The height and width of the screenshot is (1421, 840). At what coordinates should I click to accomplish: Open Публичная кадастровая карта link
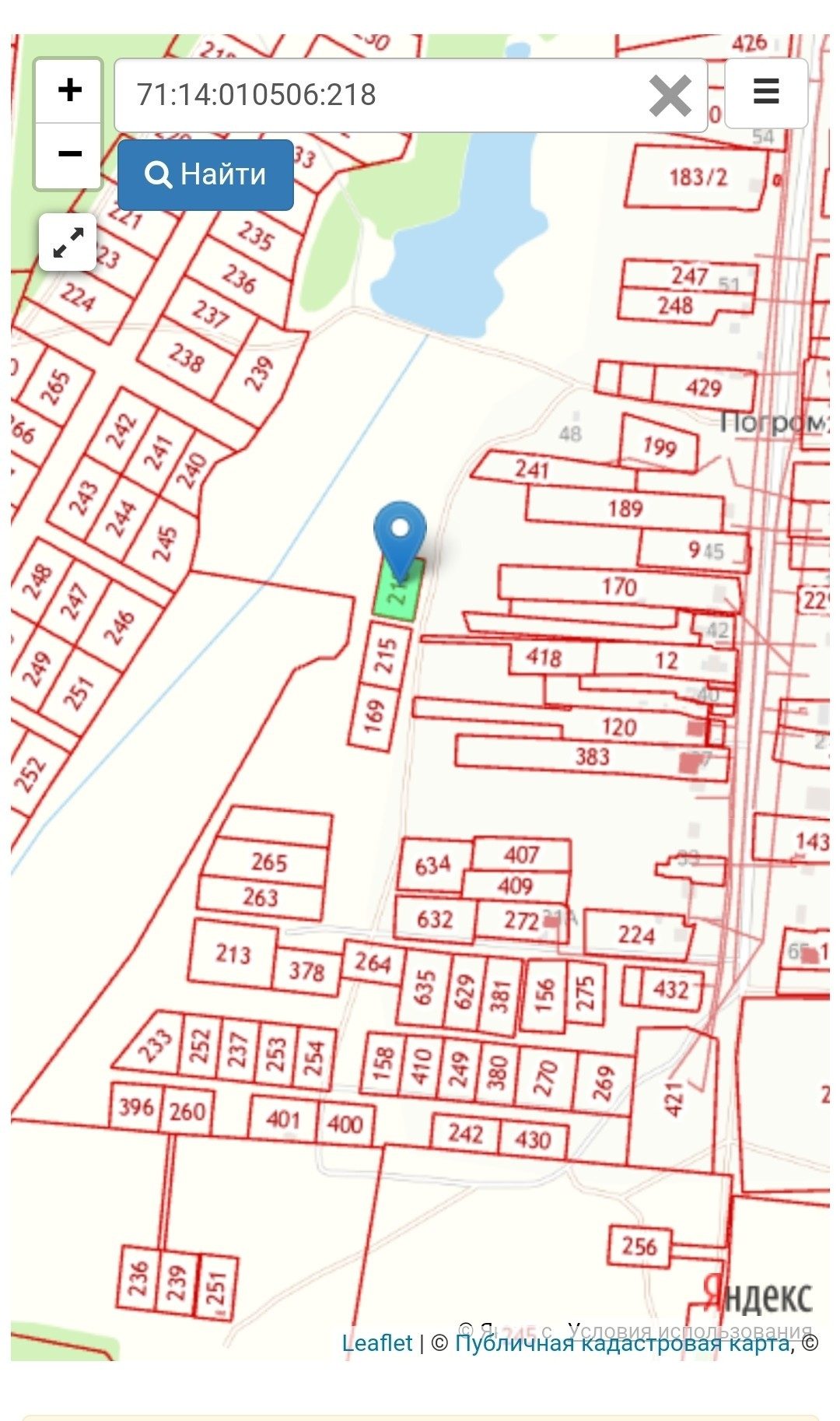tap(621, 1343)
